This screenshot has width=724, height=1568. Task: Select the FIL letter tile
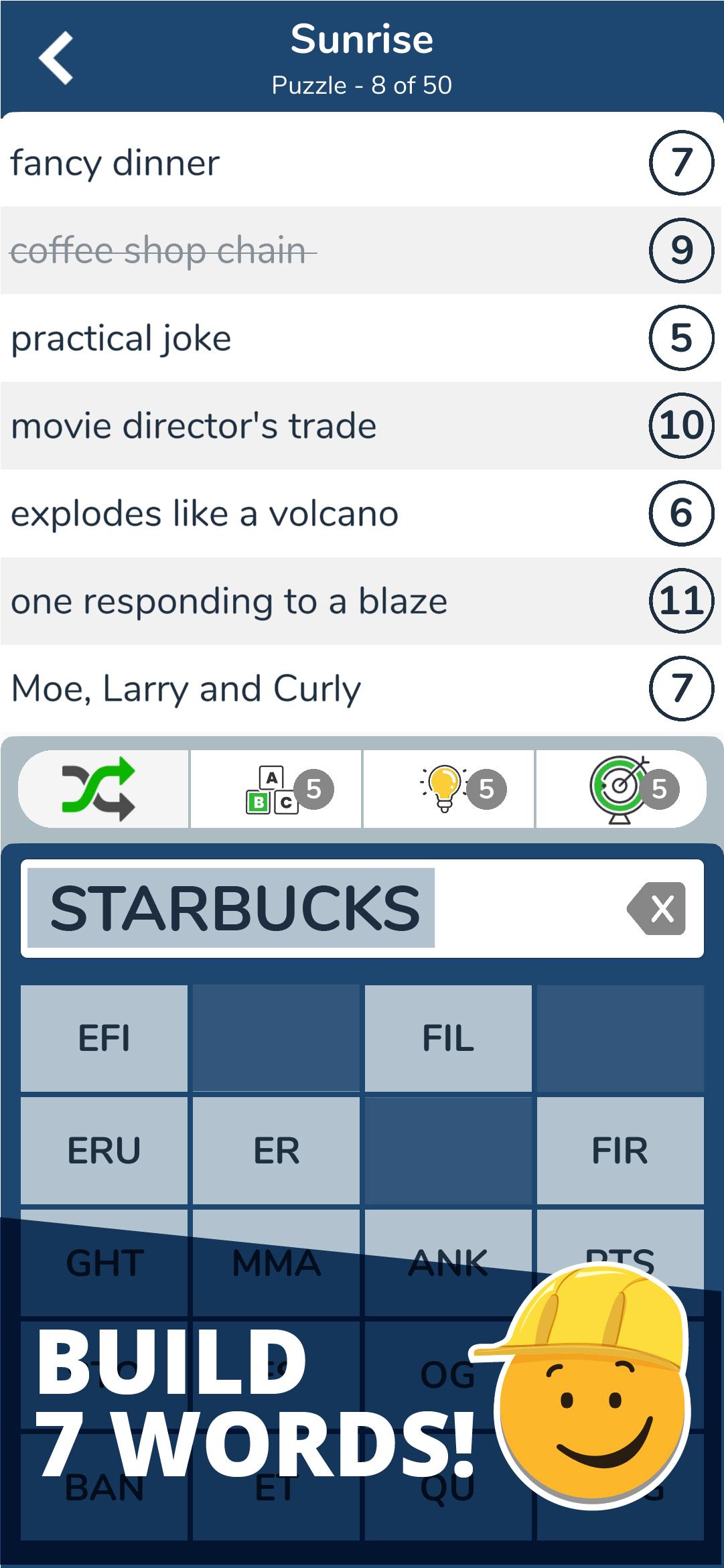tap(448, 1038)
